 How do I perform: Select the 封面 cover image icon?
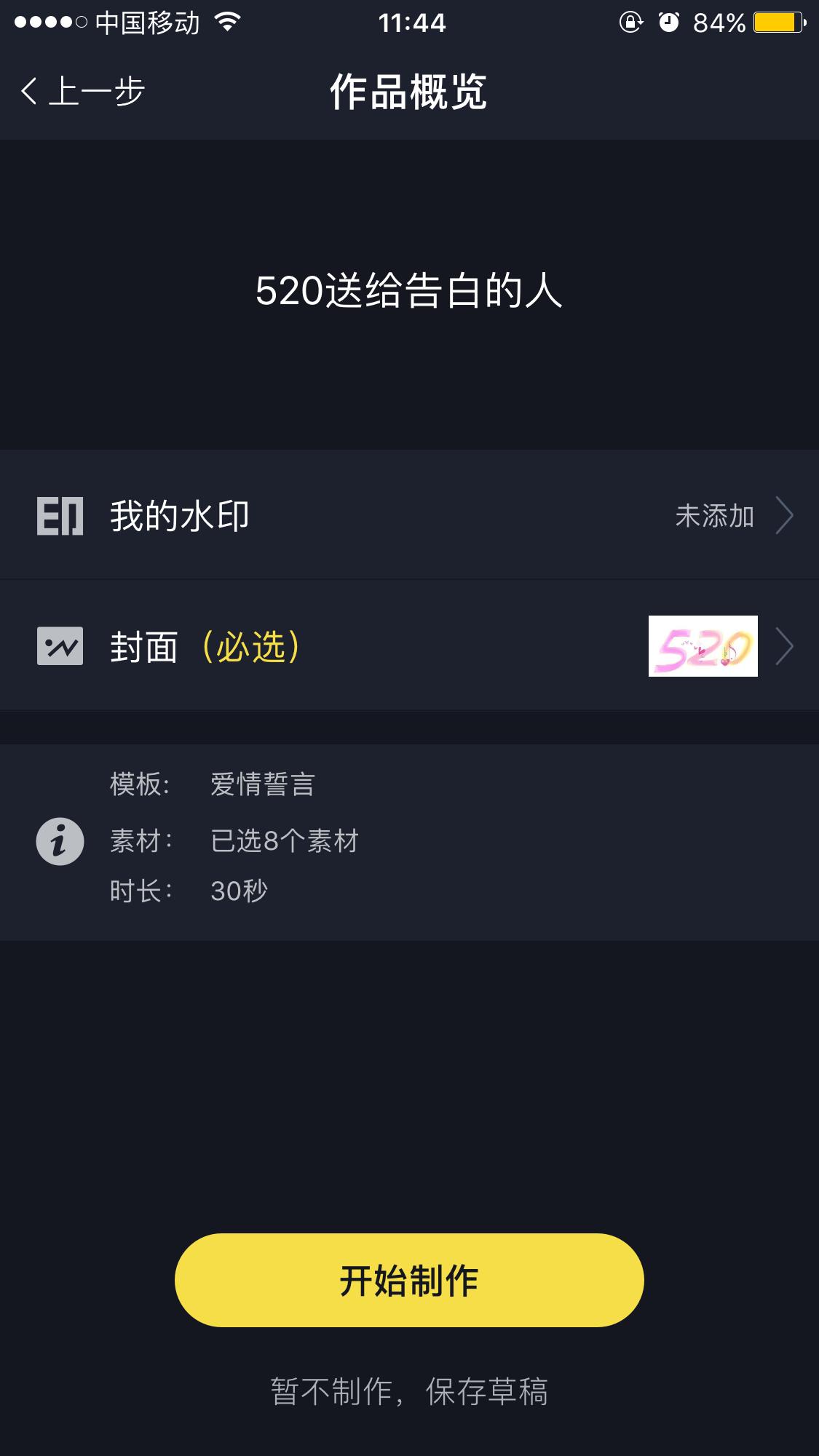point(59,646)
